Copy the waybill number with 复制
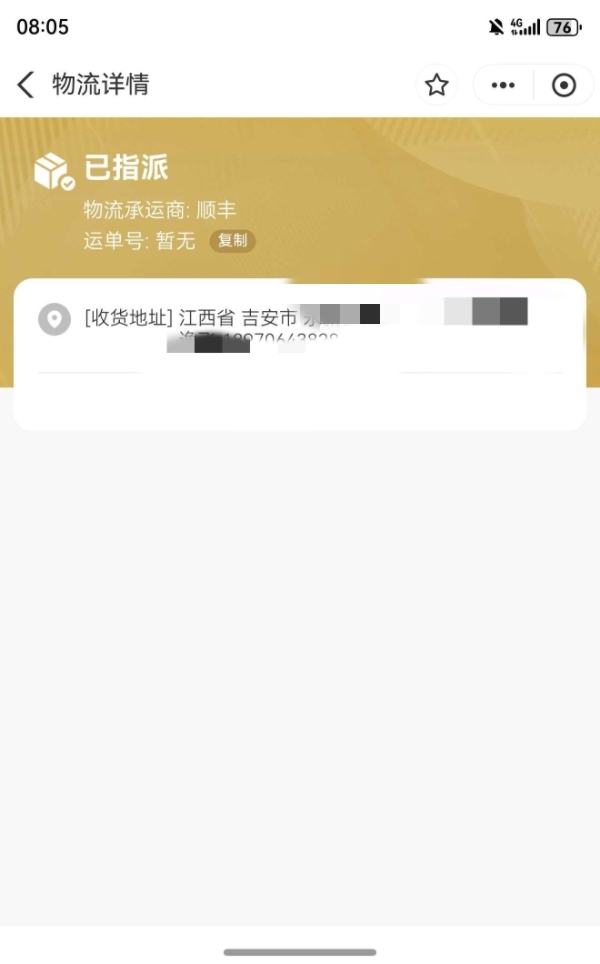Screen dimensions: 600x964 click(x=232, y=240)
